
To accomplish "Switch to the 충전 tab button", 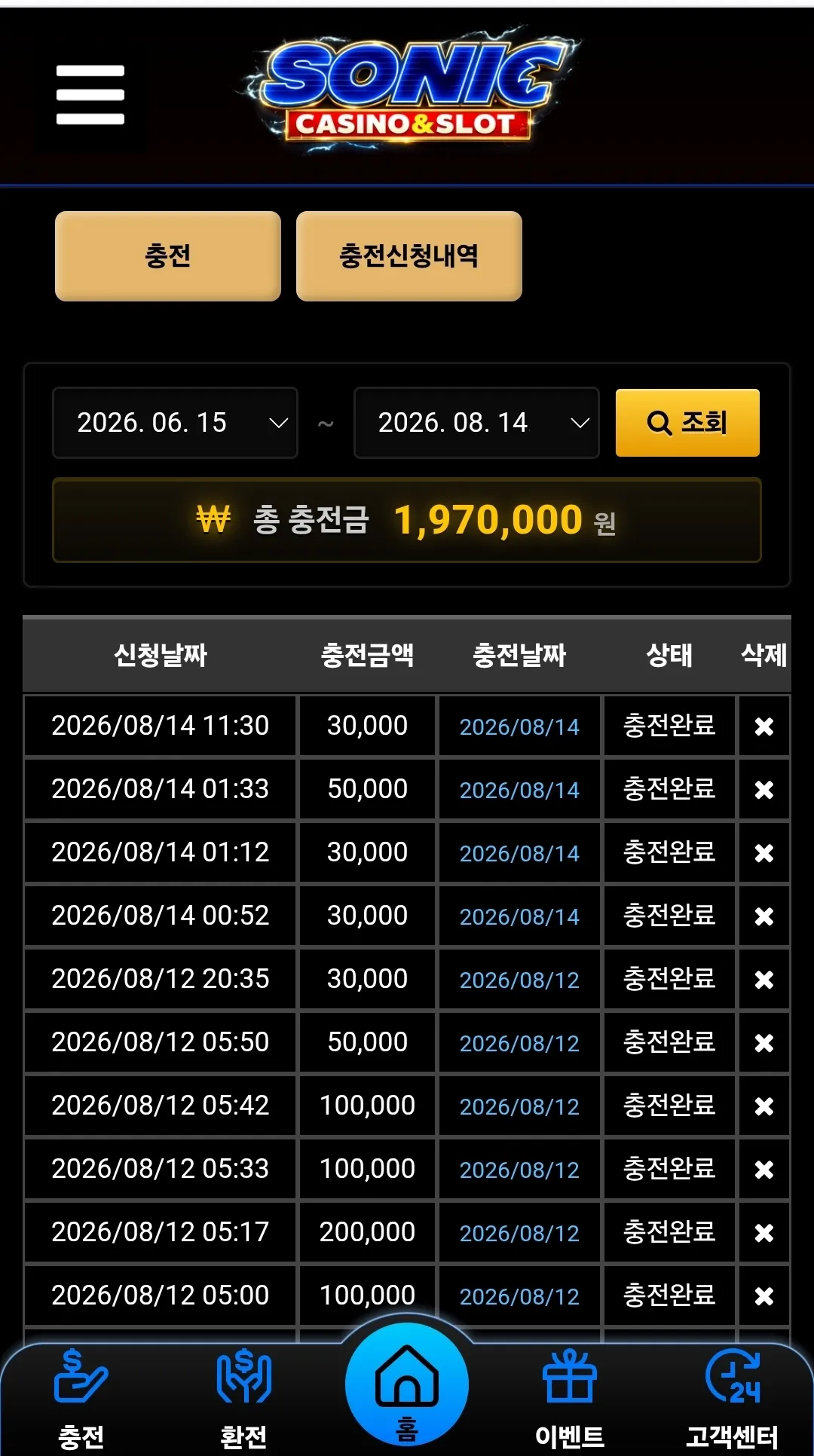I will (168, 256).
